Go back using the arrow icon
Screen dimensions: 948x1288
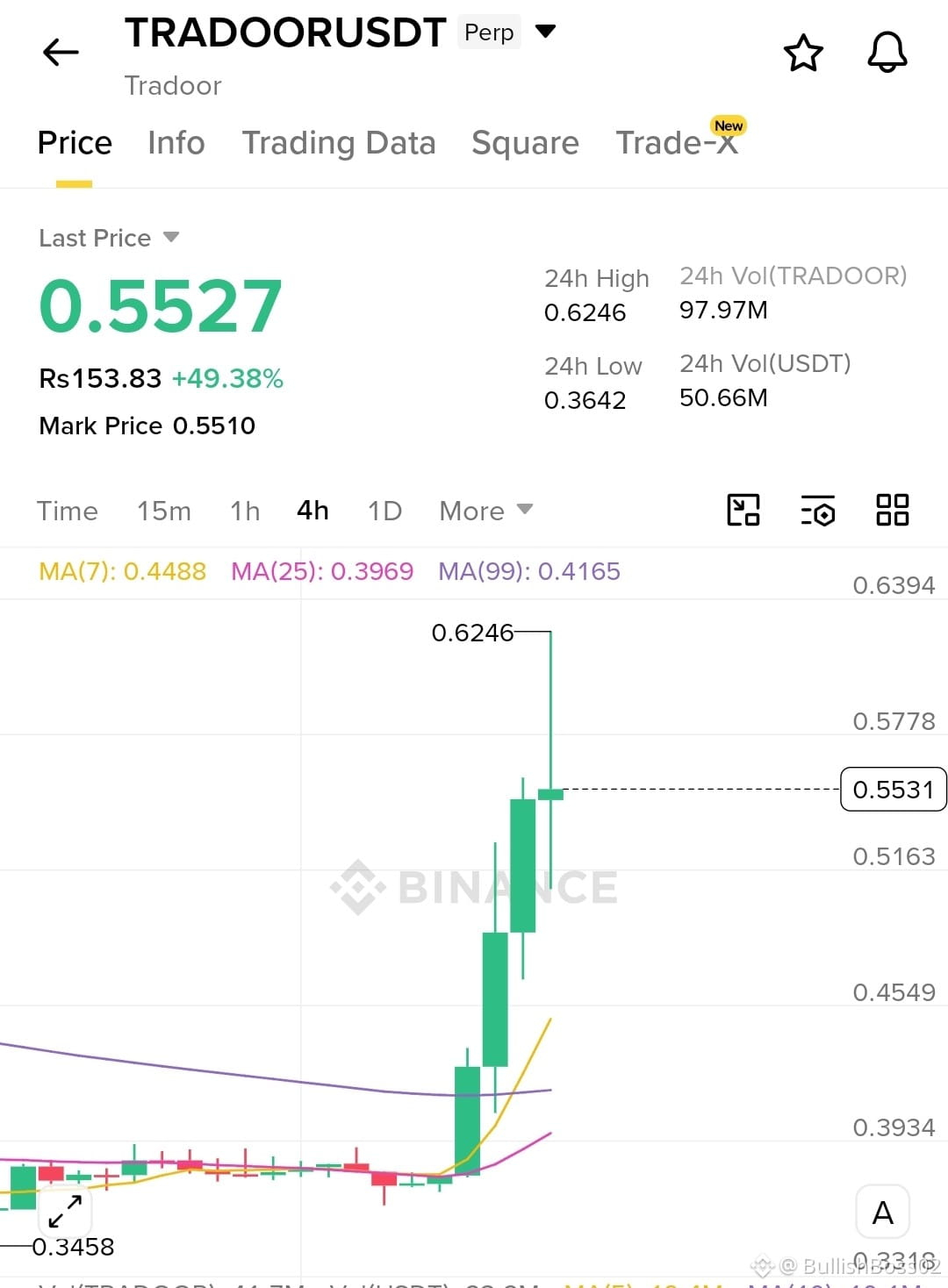[61, 53]
